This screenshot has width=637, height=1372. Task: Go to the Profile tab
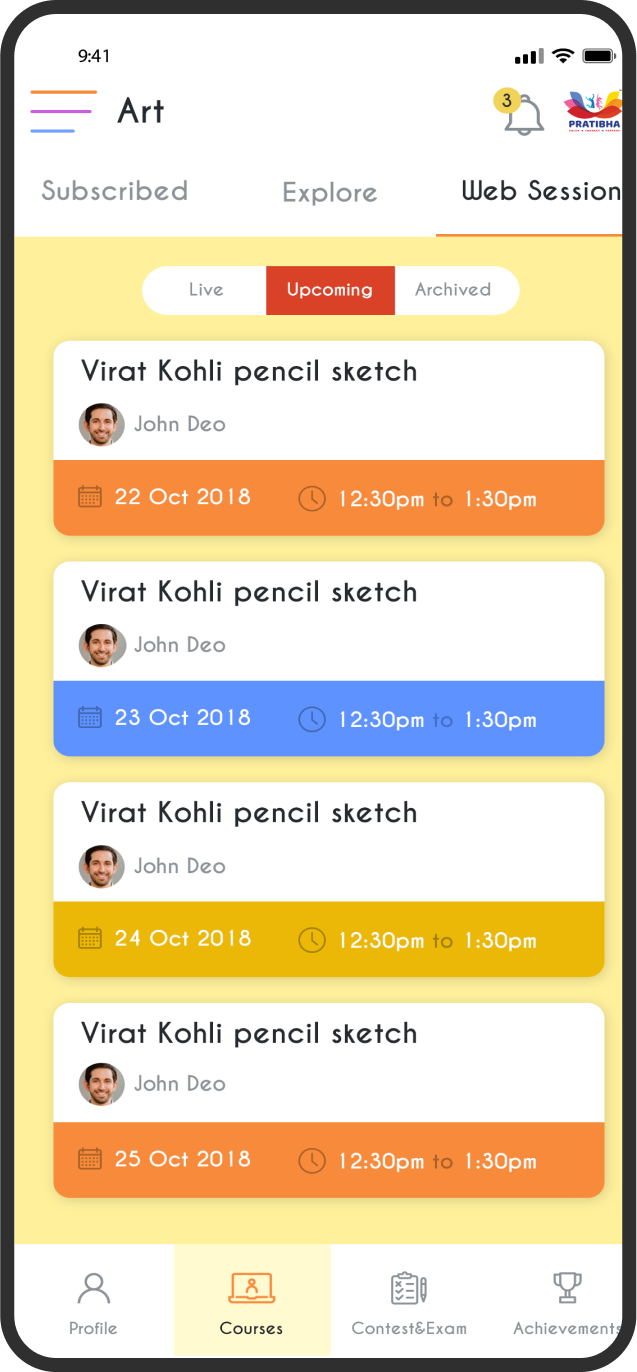click(93, 1301)
